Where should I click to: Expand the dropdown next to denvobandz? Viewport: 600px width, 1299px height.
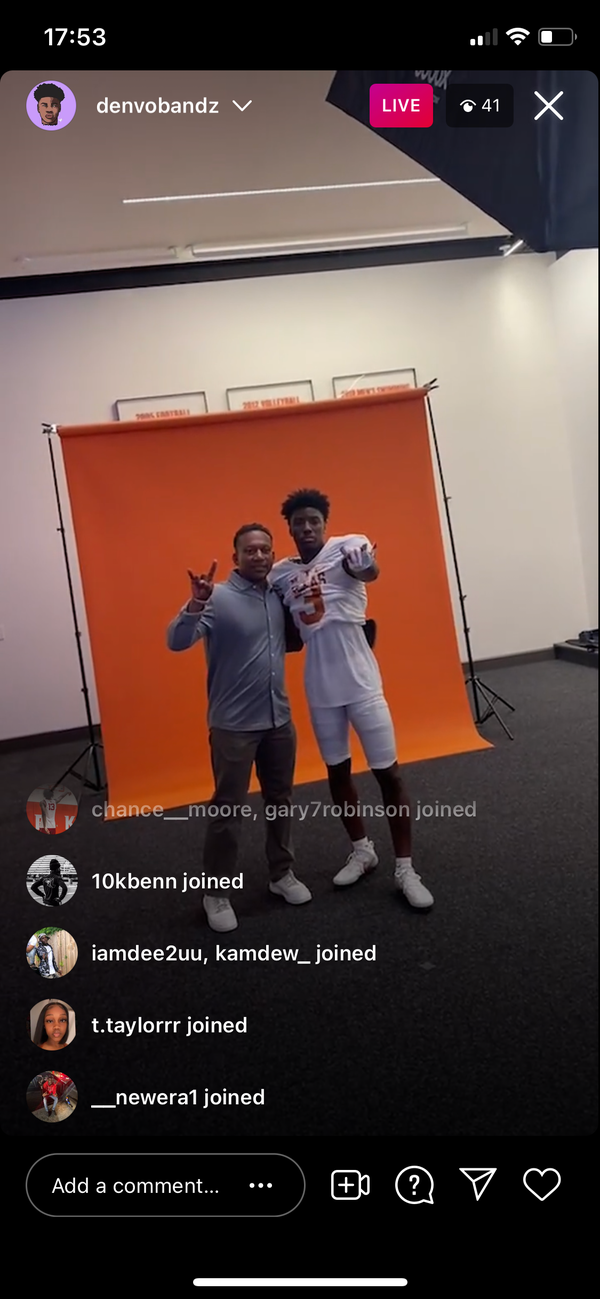click(x=242, y=106)
